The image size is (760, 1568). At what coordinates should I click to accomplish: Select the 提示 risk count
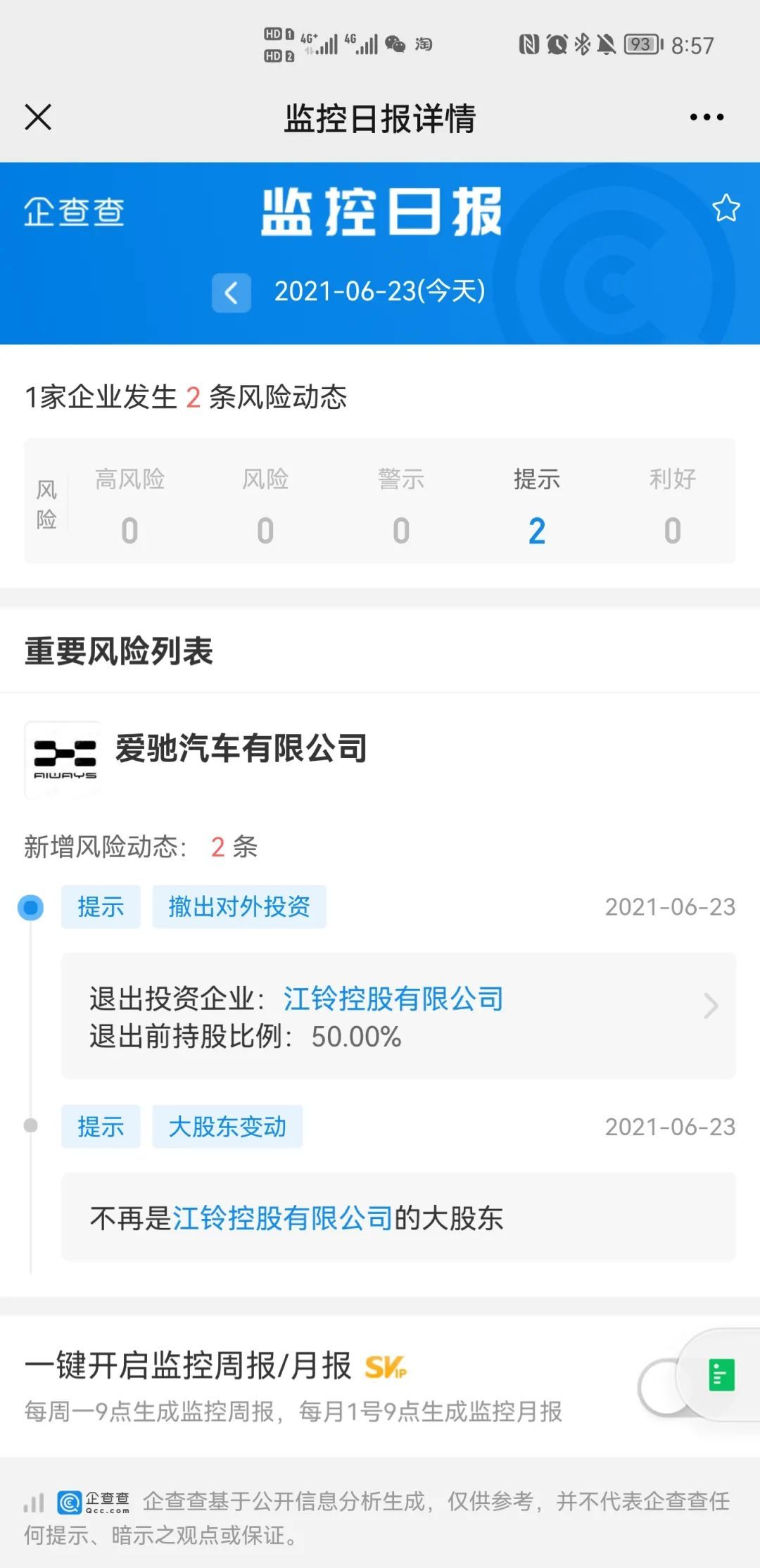click(537, 506)
